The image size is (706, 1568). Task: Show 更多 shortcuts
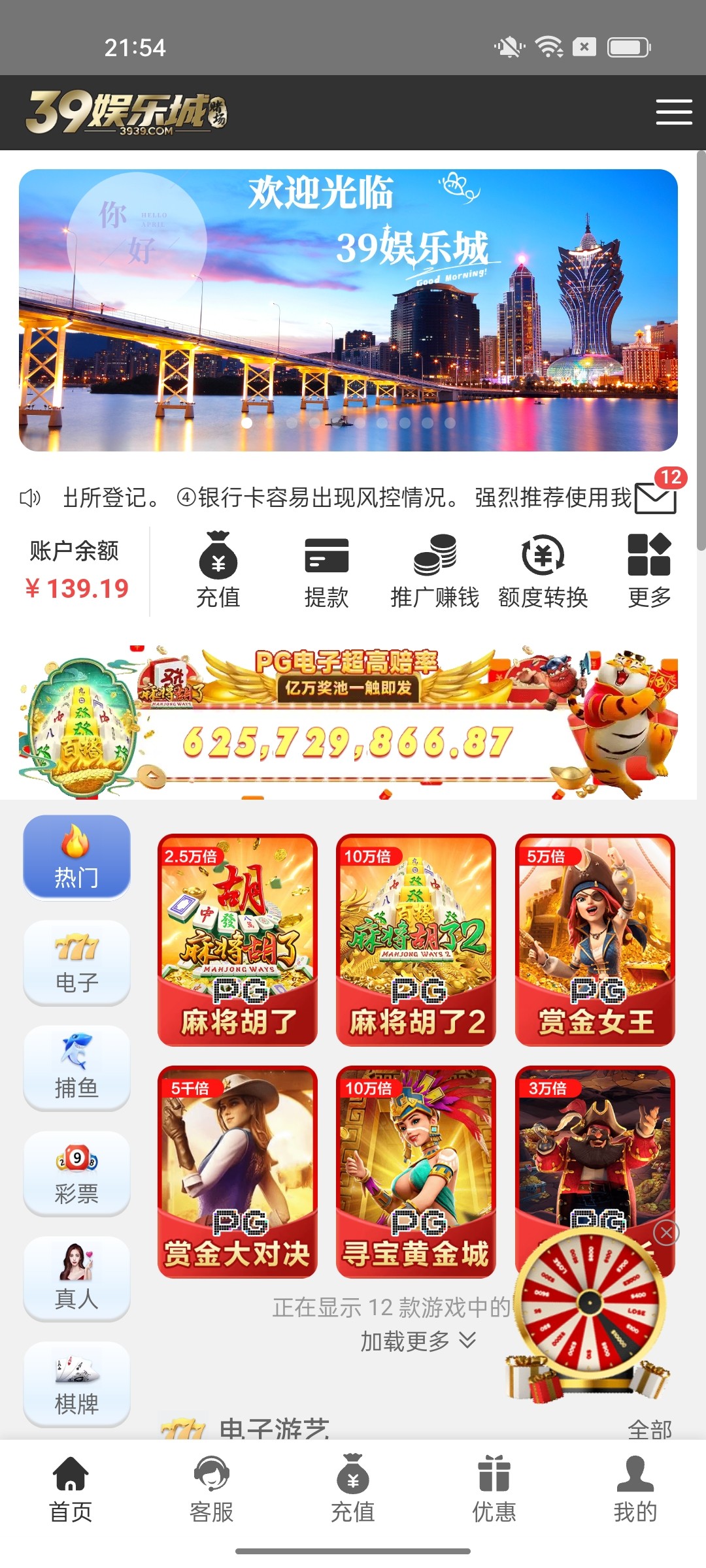pyautogui.click(x=649, y=571)
